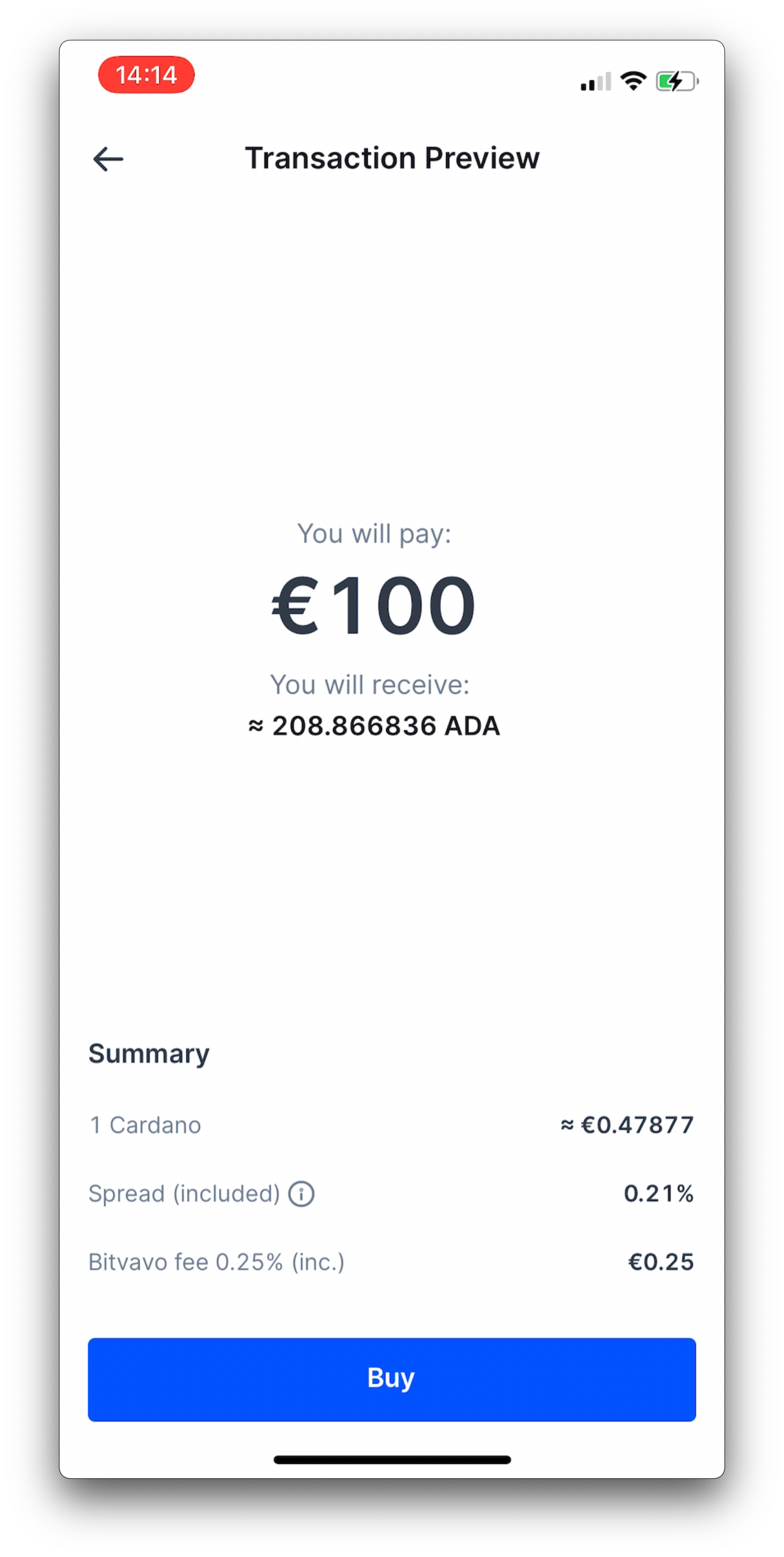Tap the approximation symbol before the ADA amount

[x=256, y=726]
